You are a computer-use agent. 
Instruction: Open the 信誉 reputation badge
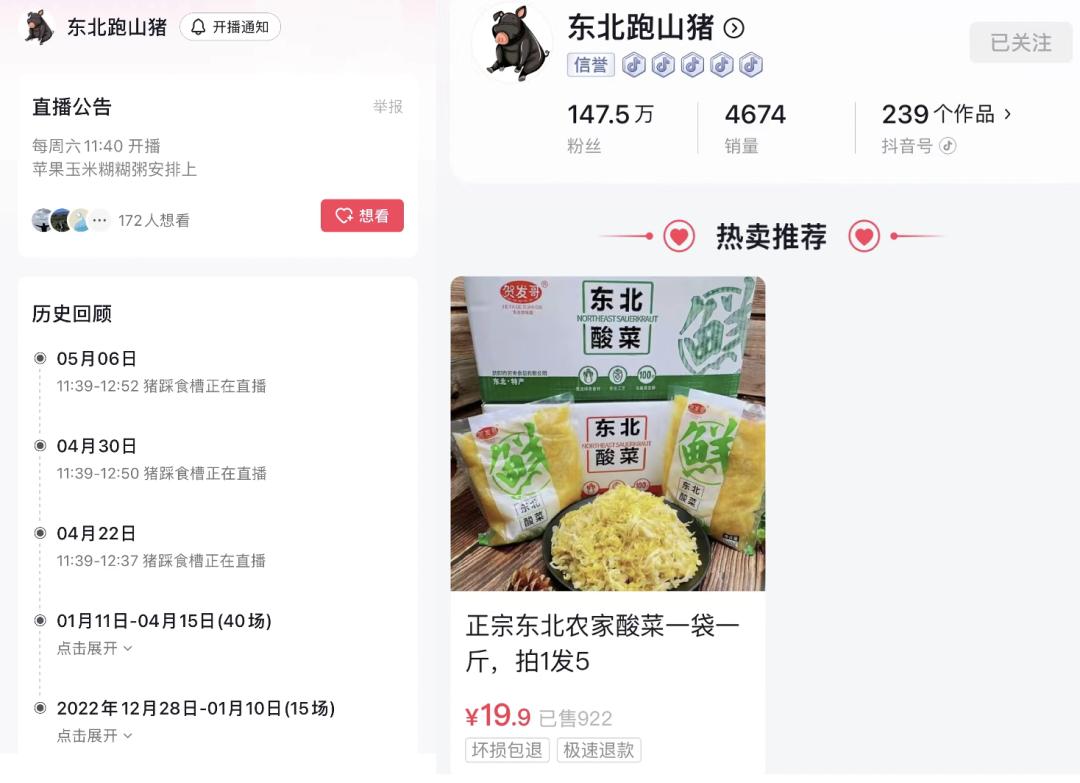[x=591, y=65]
